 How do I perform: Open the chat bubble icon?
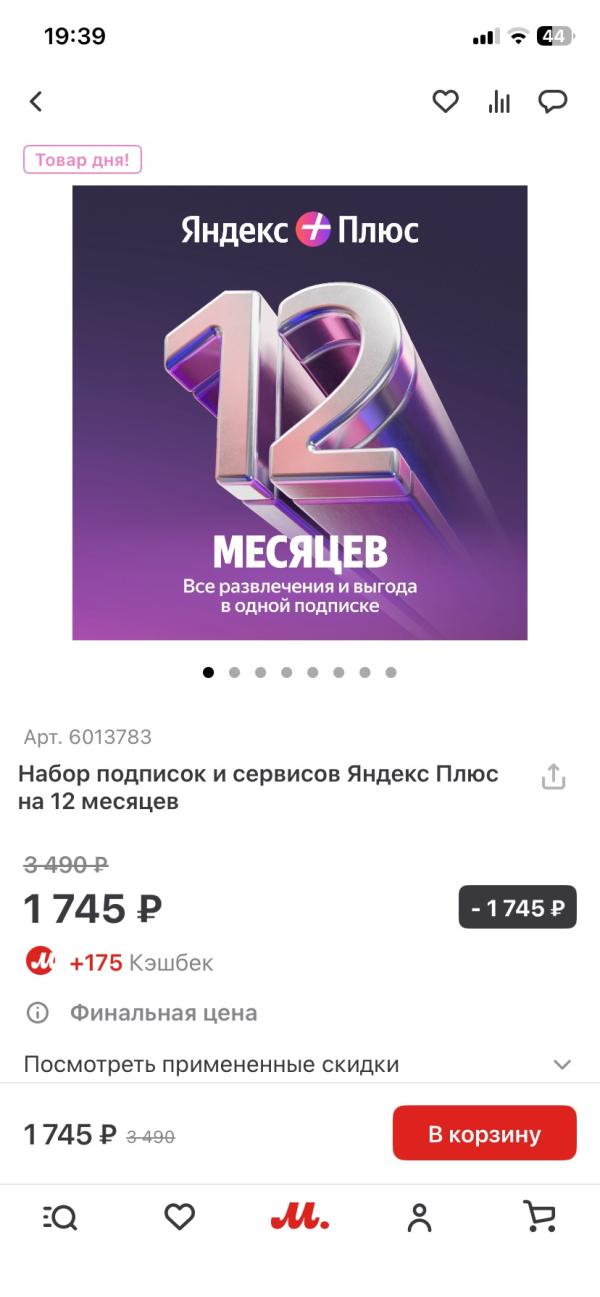click(553, 101)
